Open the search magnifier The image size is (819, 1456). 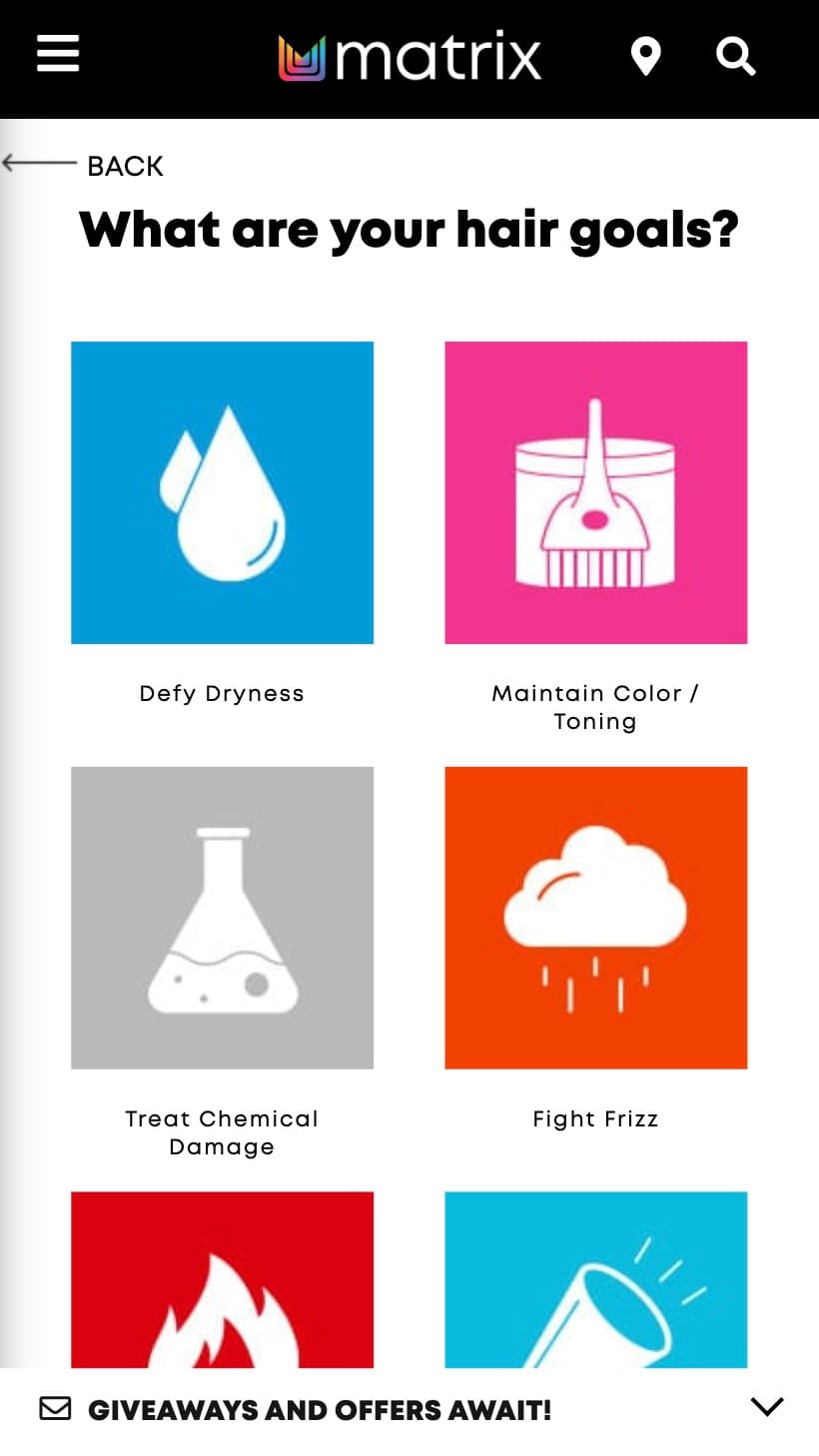(735, 56)
